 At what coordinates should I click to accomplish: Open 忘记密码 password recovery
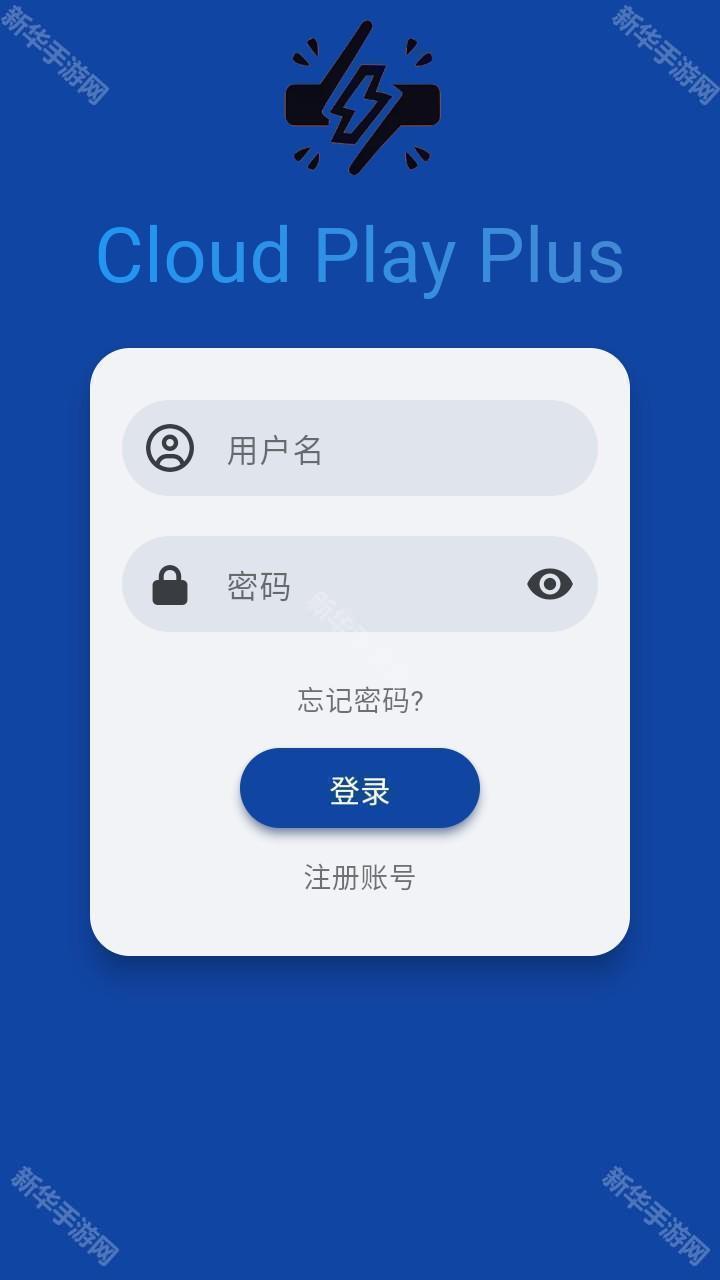point(359,701)
